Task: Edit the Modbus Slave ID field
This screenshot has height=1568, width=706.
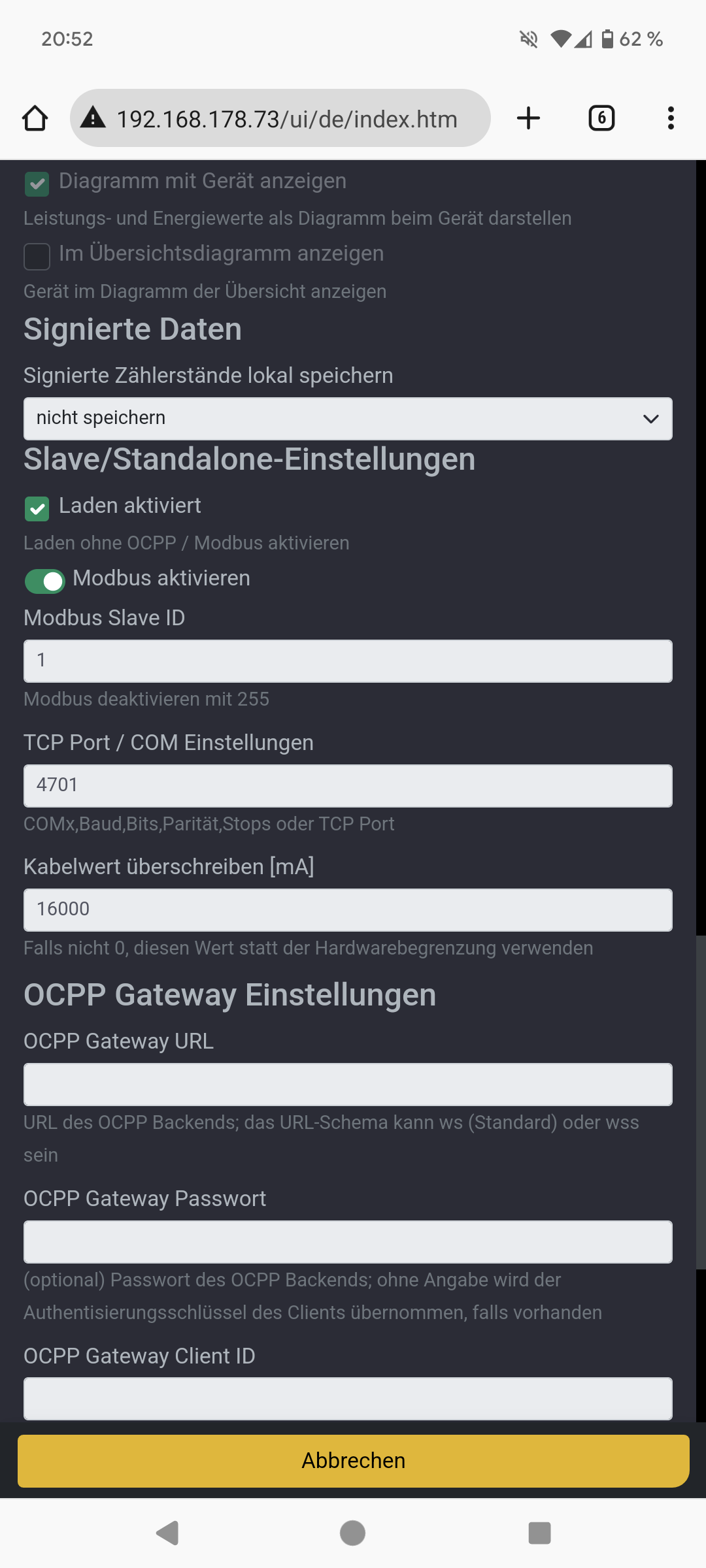Action: [348, 661]
